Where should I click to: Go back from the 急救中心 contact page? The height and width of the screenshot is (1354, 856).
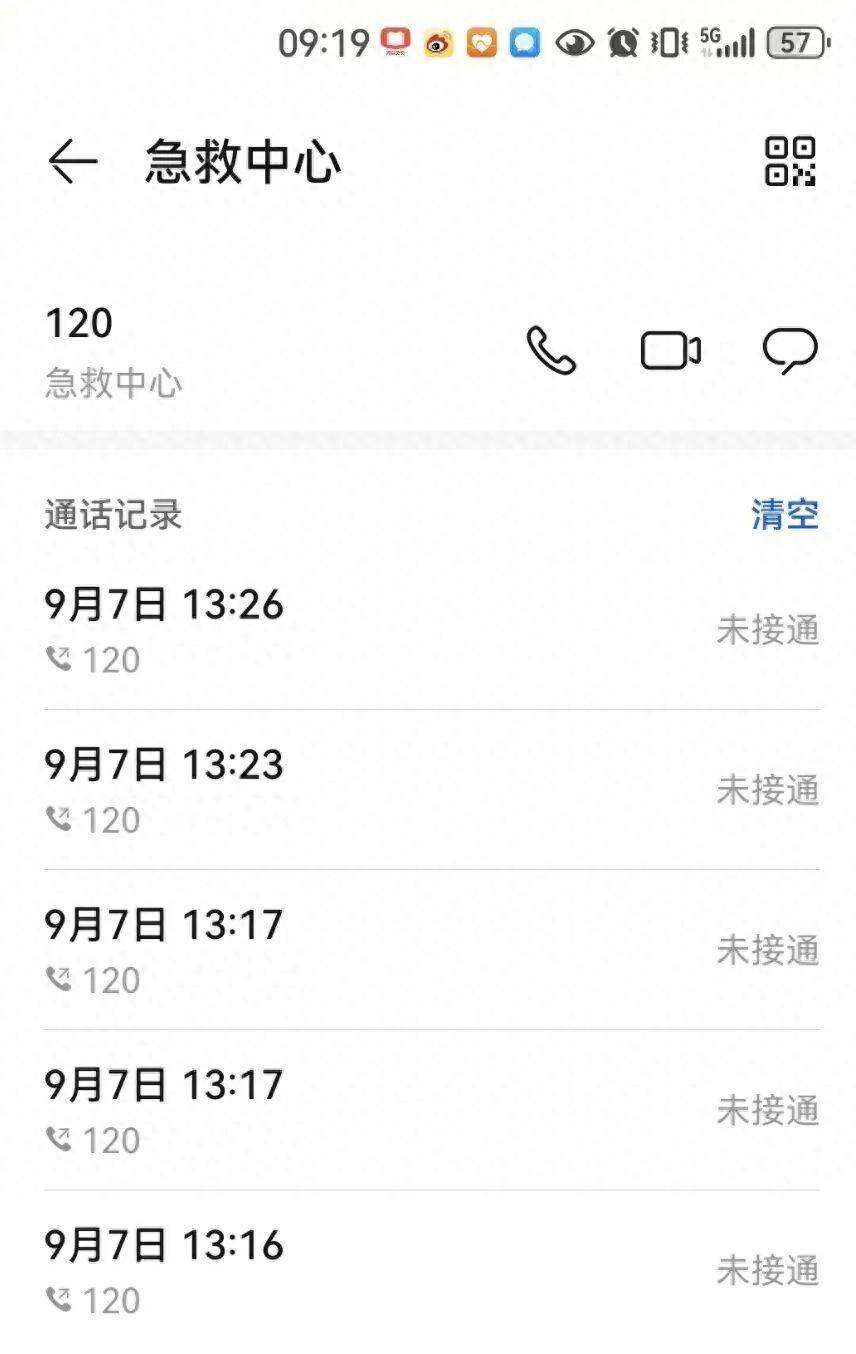72,161
